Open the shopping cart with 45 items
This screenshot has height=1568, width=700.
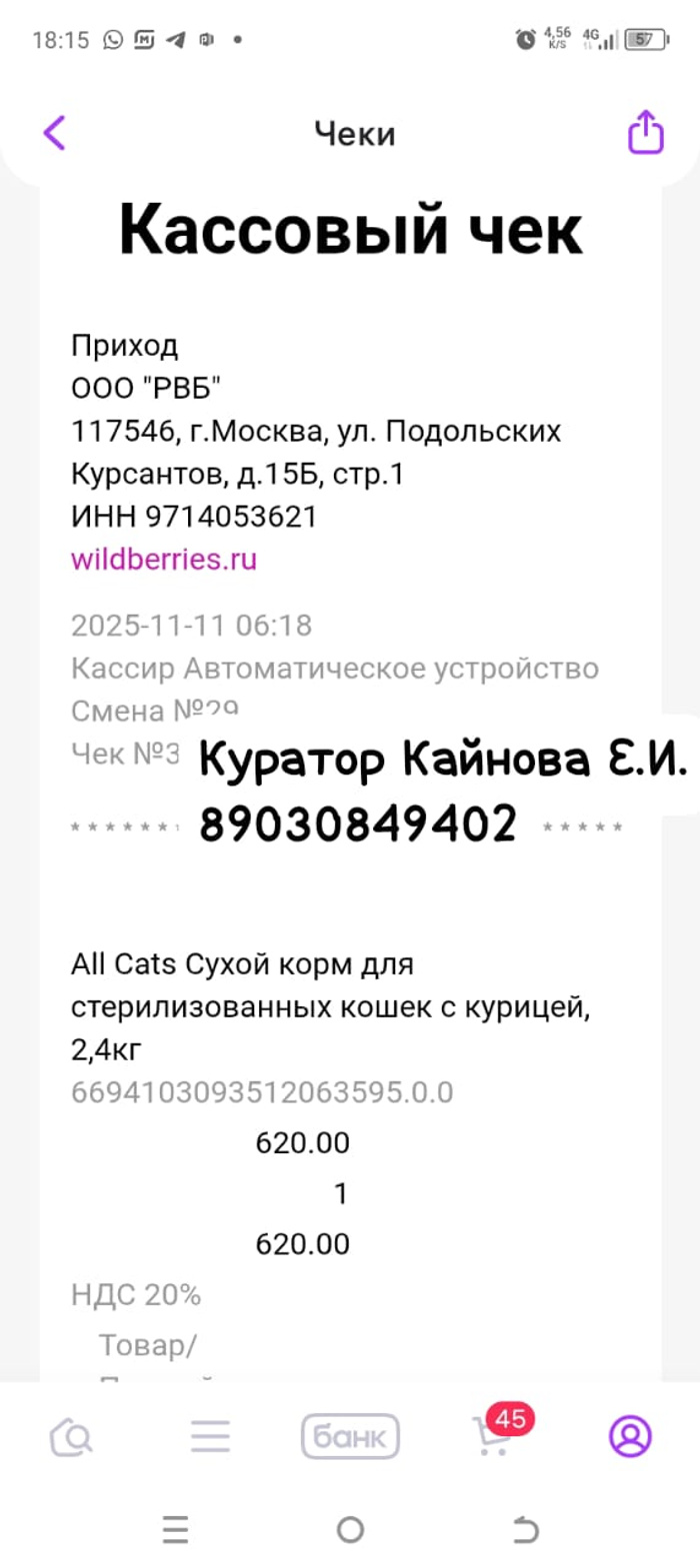492,1437
